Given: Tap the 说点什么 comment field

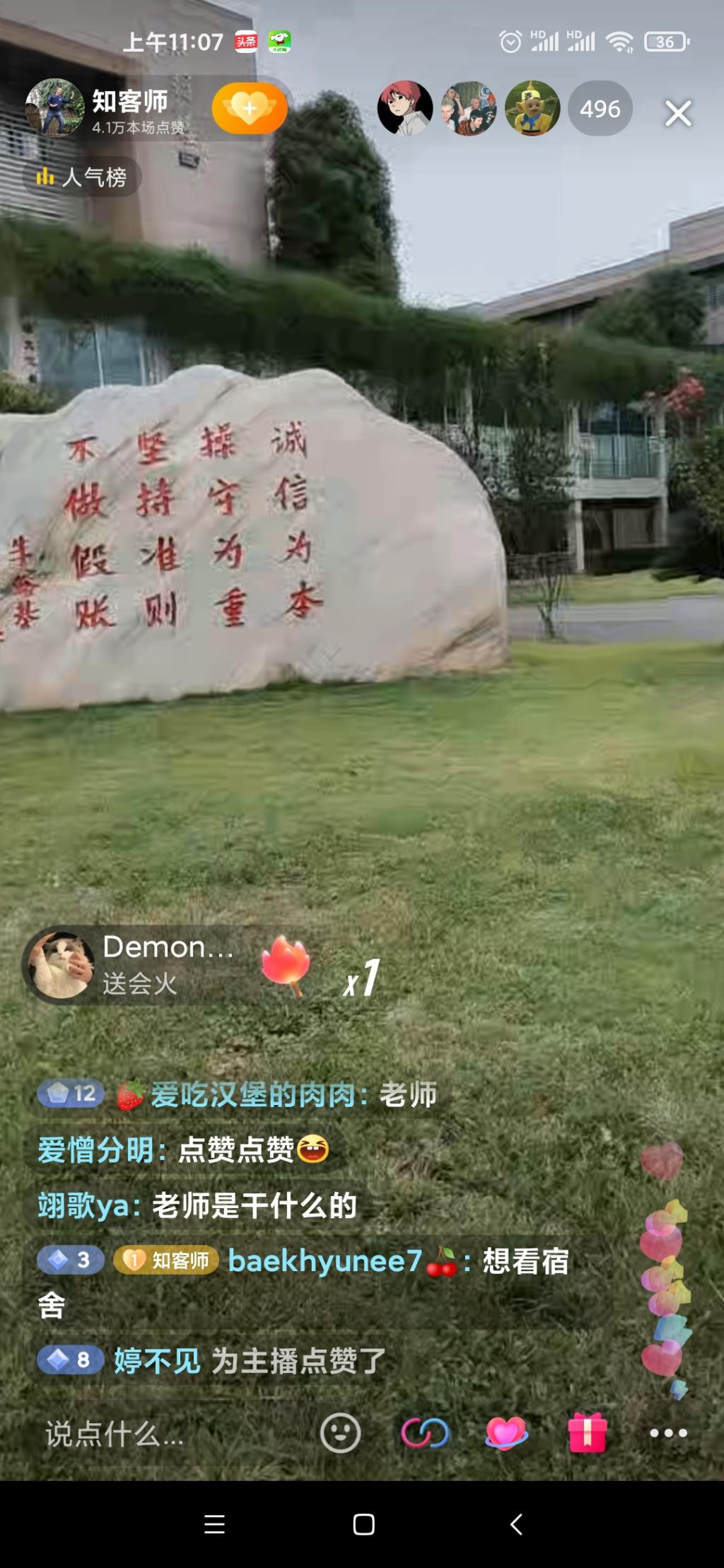Looking at the screenshot, I should pos(141,1434).
